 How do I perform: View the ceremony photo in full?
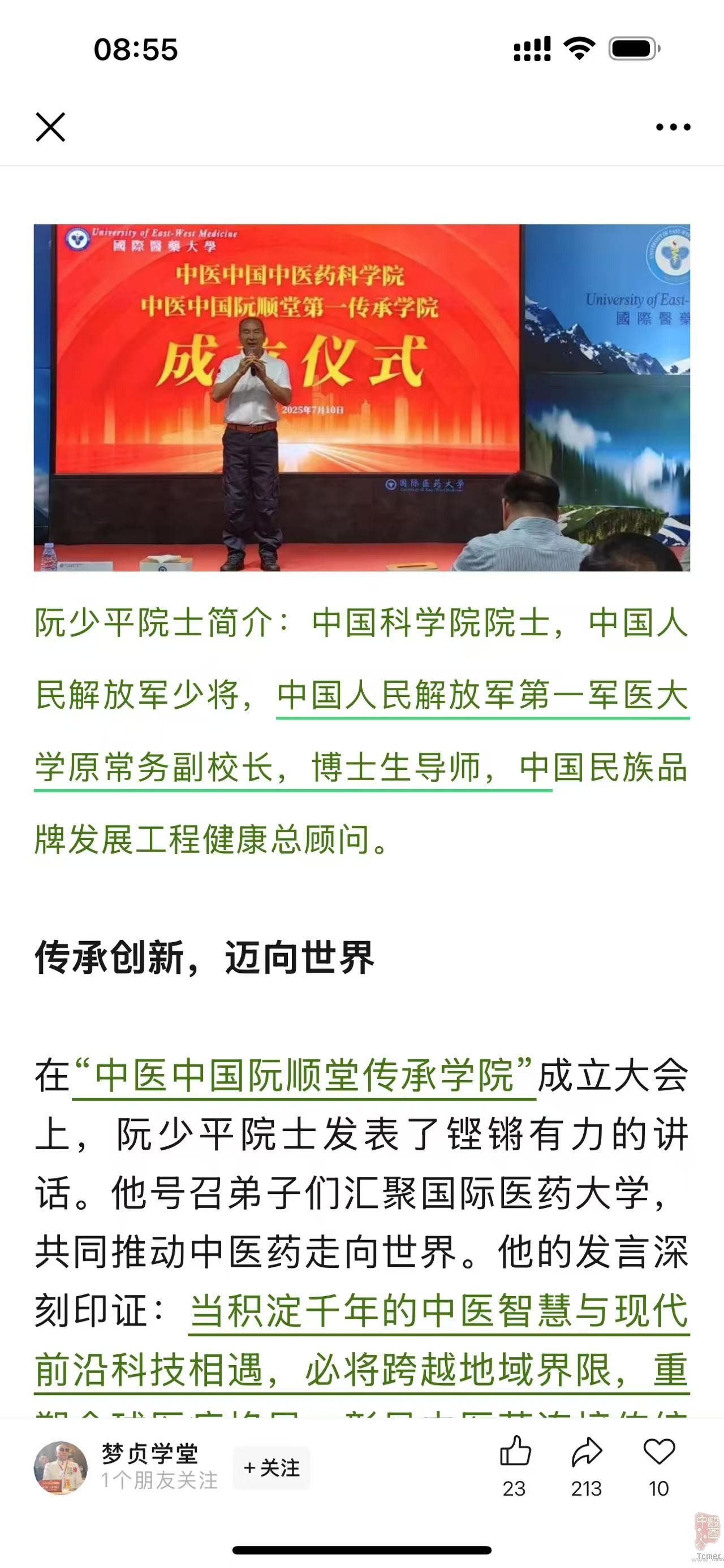point(361,397)
